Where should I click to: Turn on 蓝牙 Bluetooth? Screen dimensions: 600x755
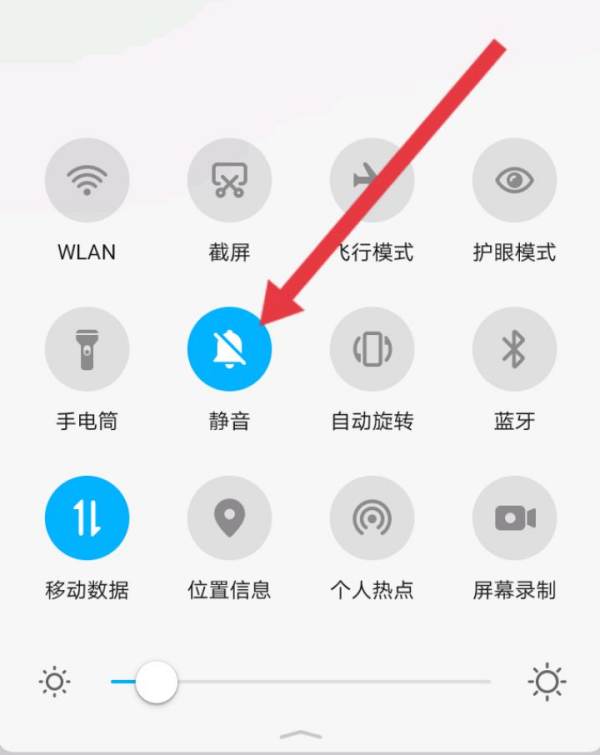coord(514,349)
